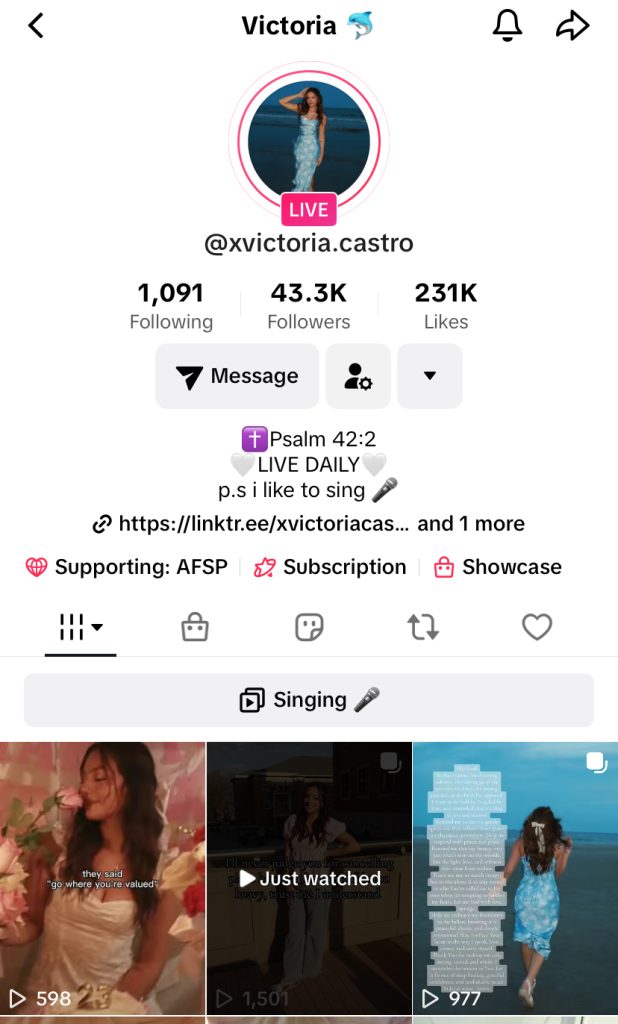Share Victoria's profile
Image resolution: width=618 pixels, height=1024 pixels.
pos(573,26)
